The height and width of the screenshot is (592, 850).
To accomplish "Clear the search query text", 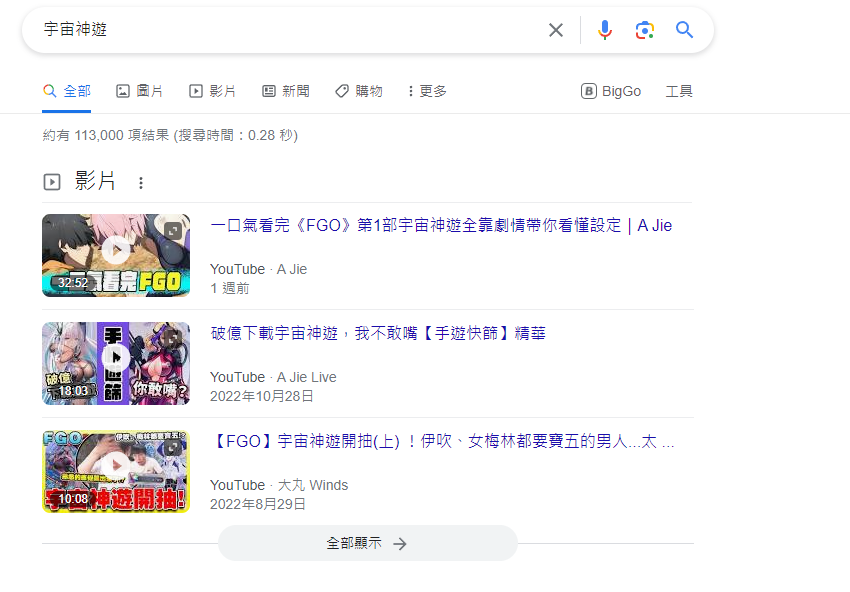I will (556, 30).
